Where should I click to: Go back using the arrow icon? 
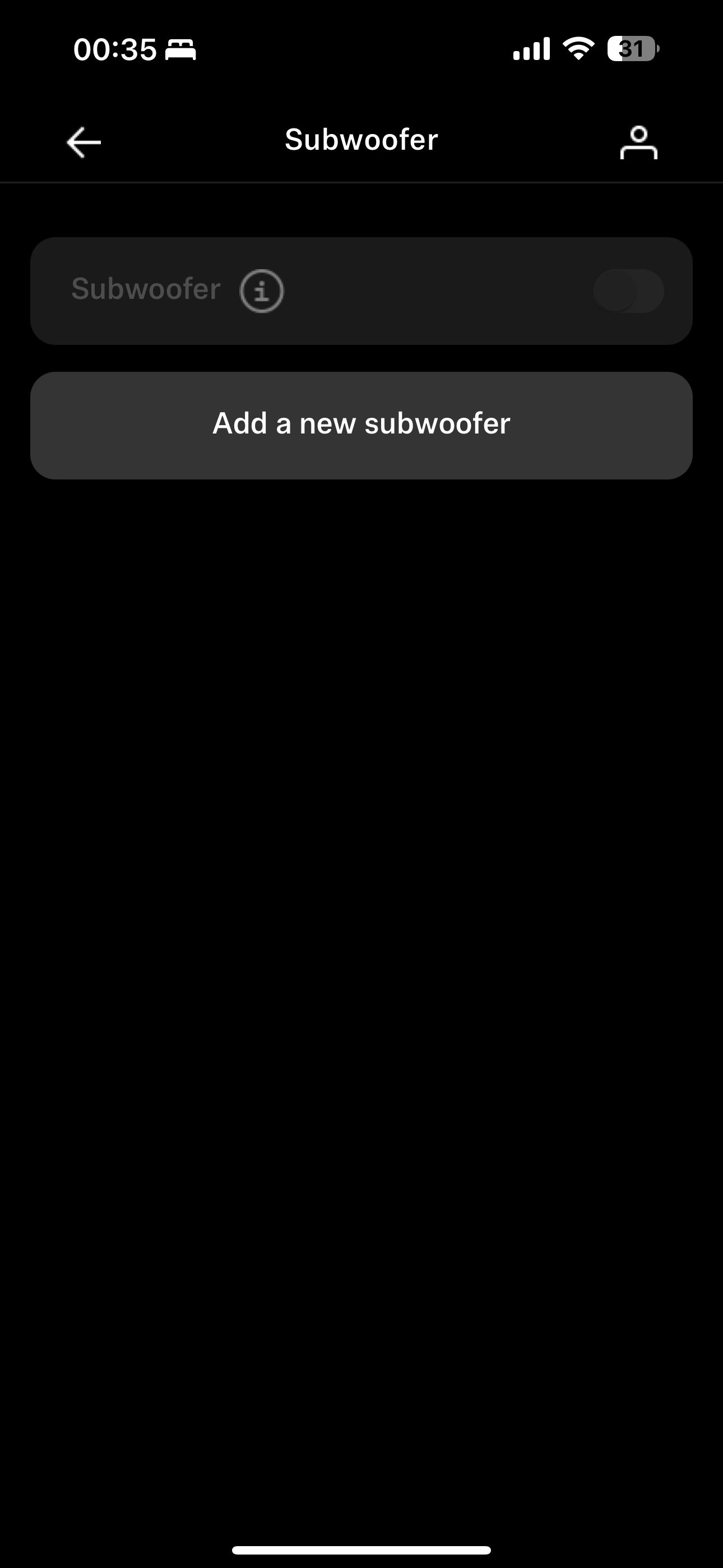tap(84, 142)
